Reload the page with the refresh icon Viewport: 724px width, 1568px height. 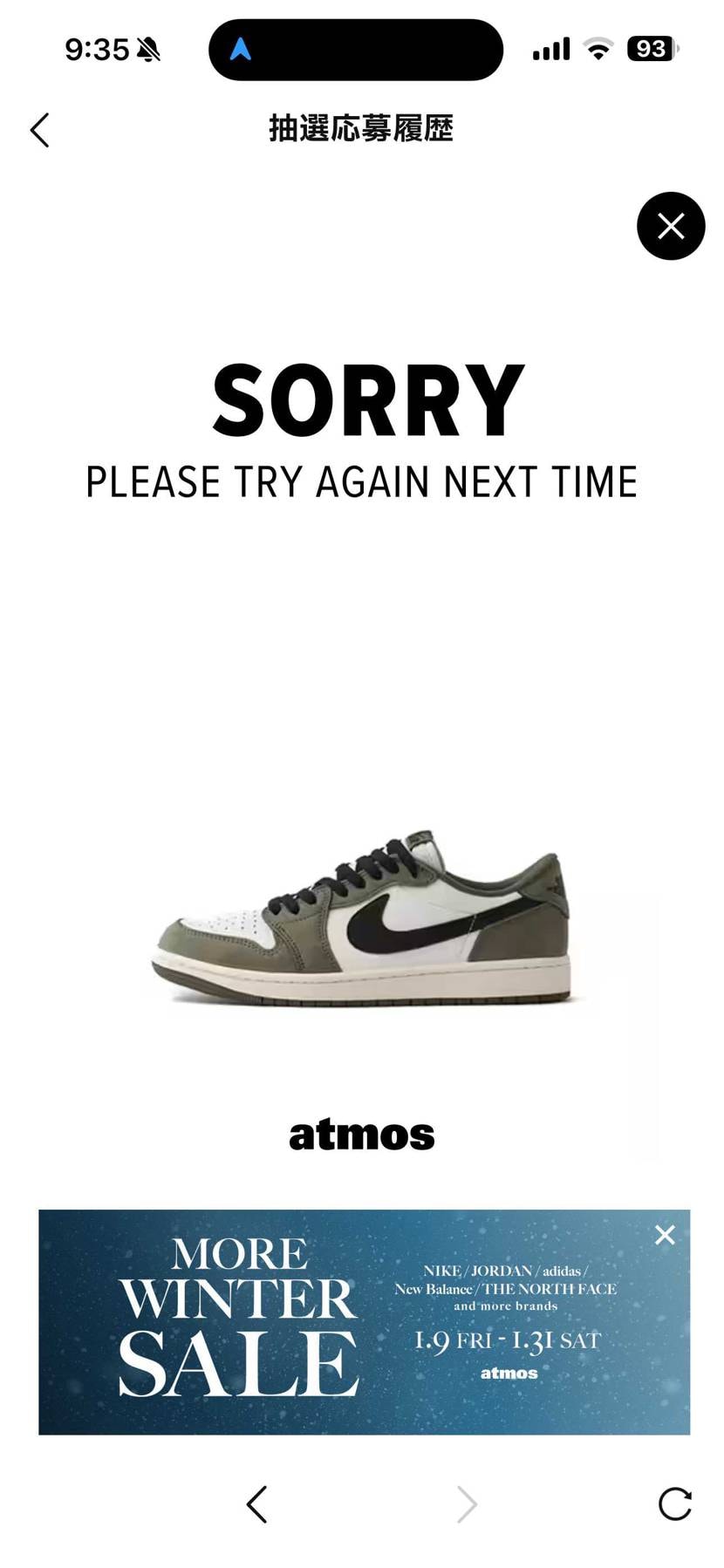[674, 1504]
